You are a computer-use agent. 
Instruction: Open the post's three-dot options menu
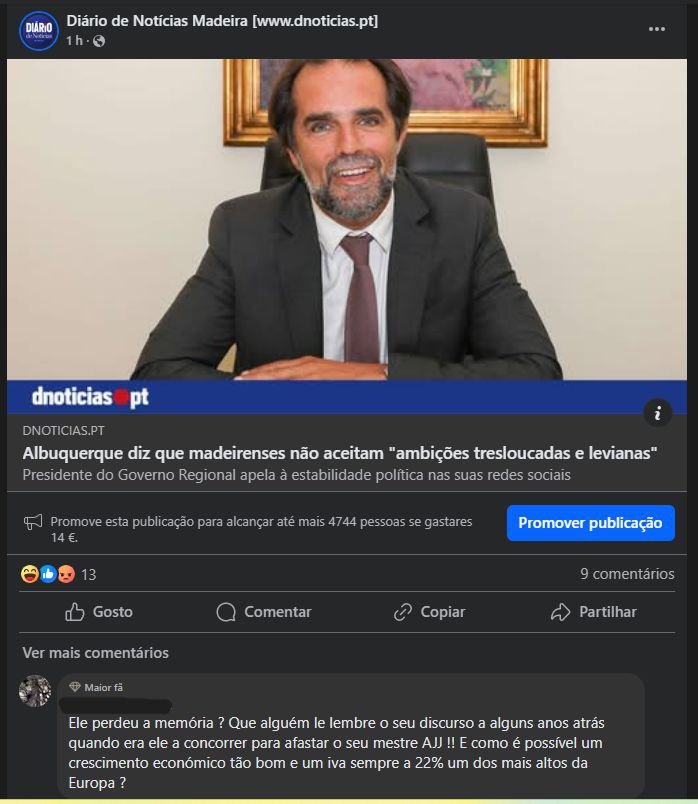656,29
